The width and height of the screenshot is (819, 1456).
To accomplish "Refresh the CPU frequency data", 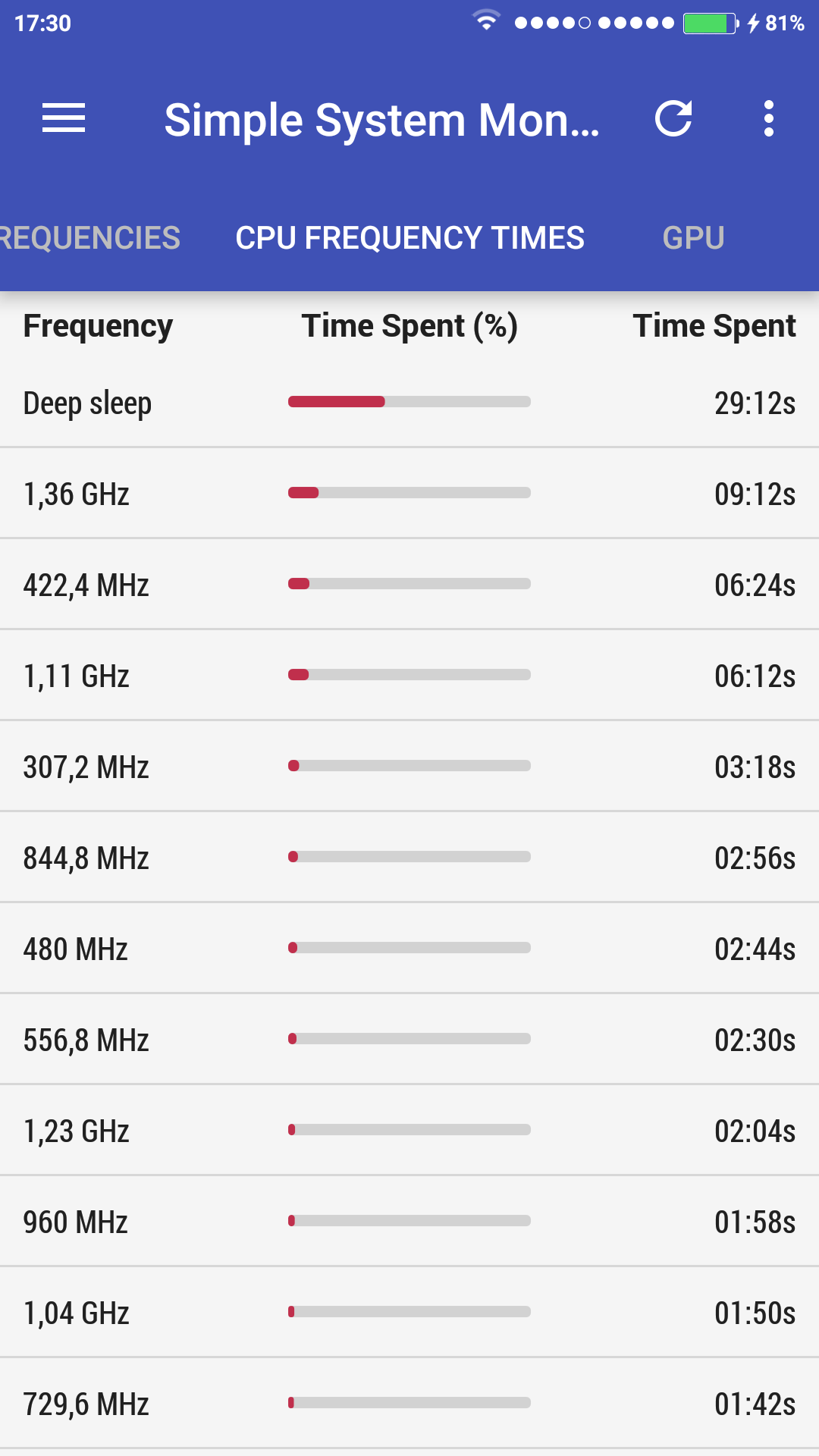I will (673, 118).
